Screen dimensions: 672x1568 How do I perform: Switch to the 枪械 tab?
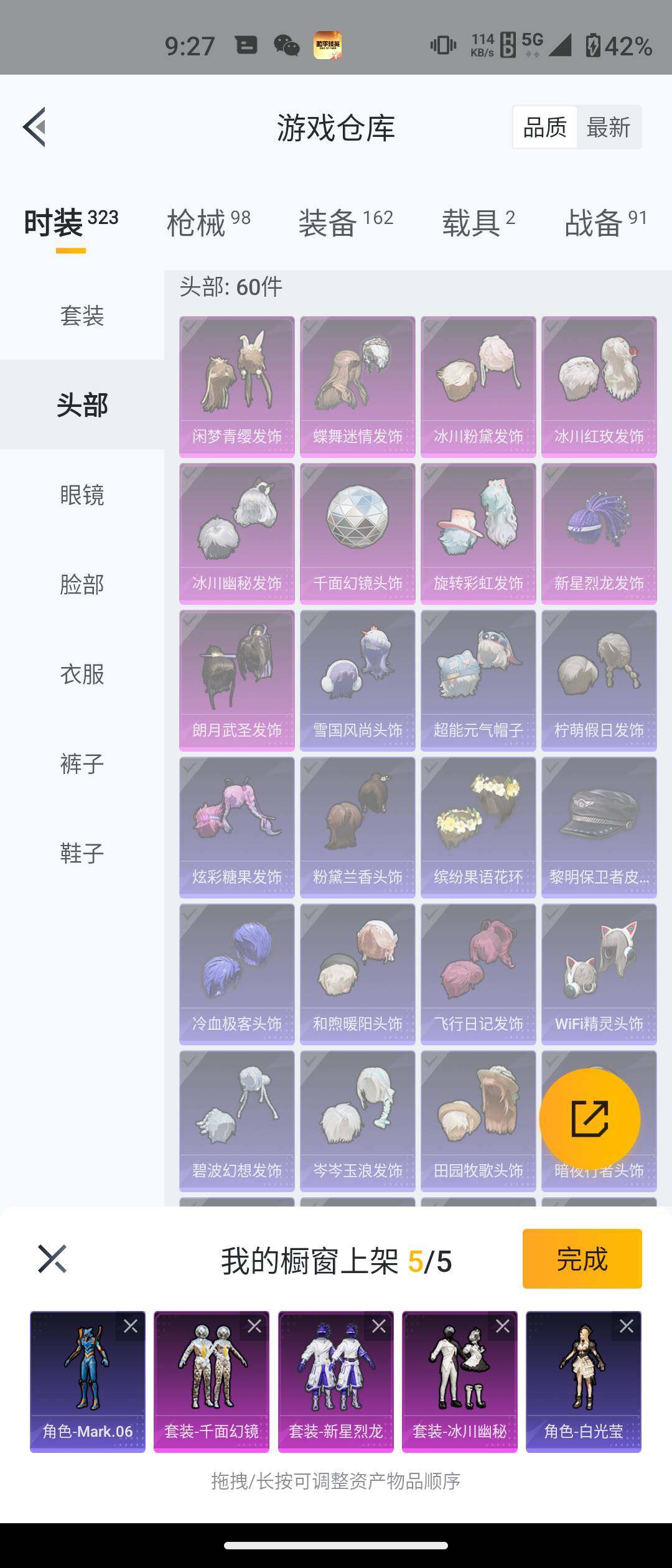point(198,224)
